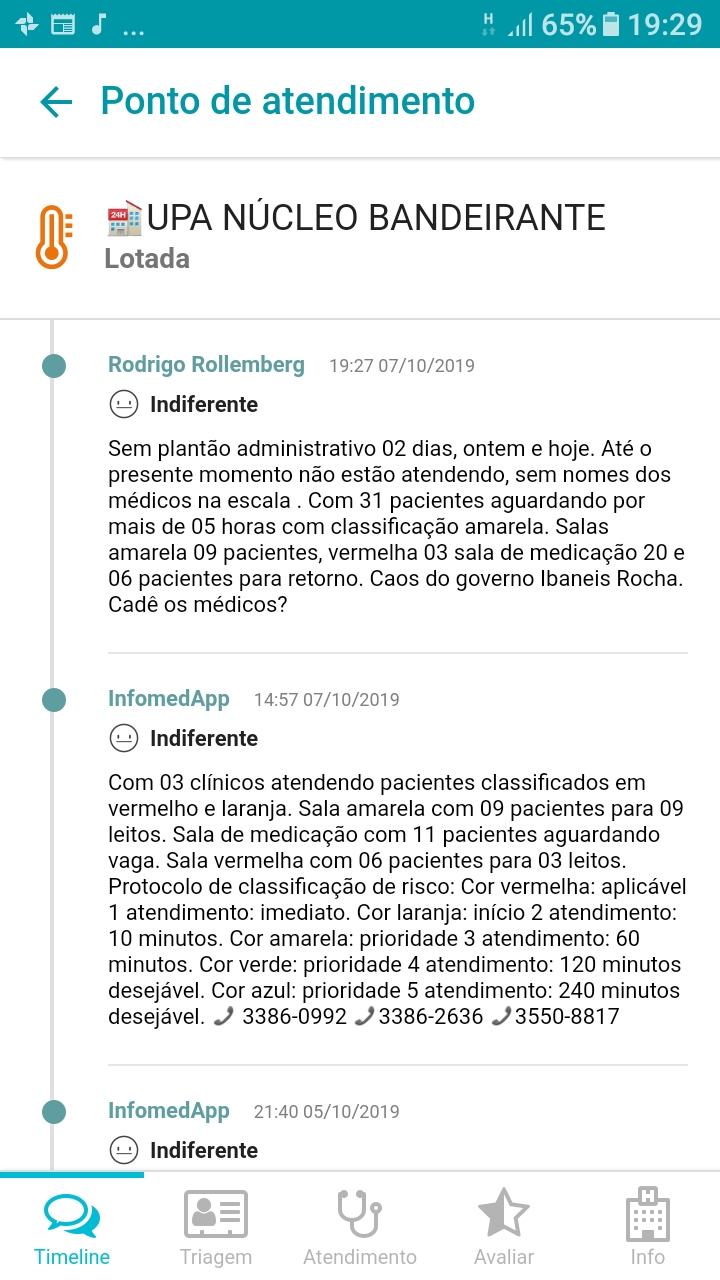This screenshot has width=720, height=1280.
Task: Open the Atendimento tab
Action: pyautogui.click(x=360, y=1228)
